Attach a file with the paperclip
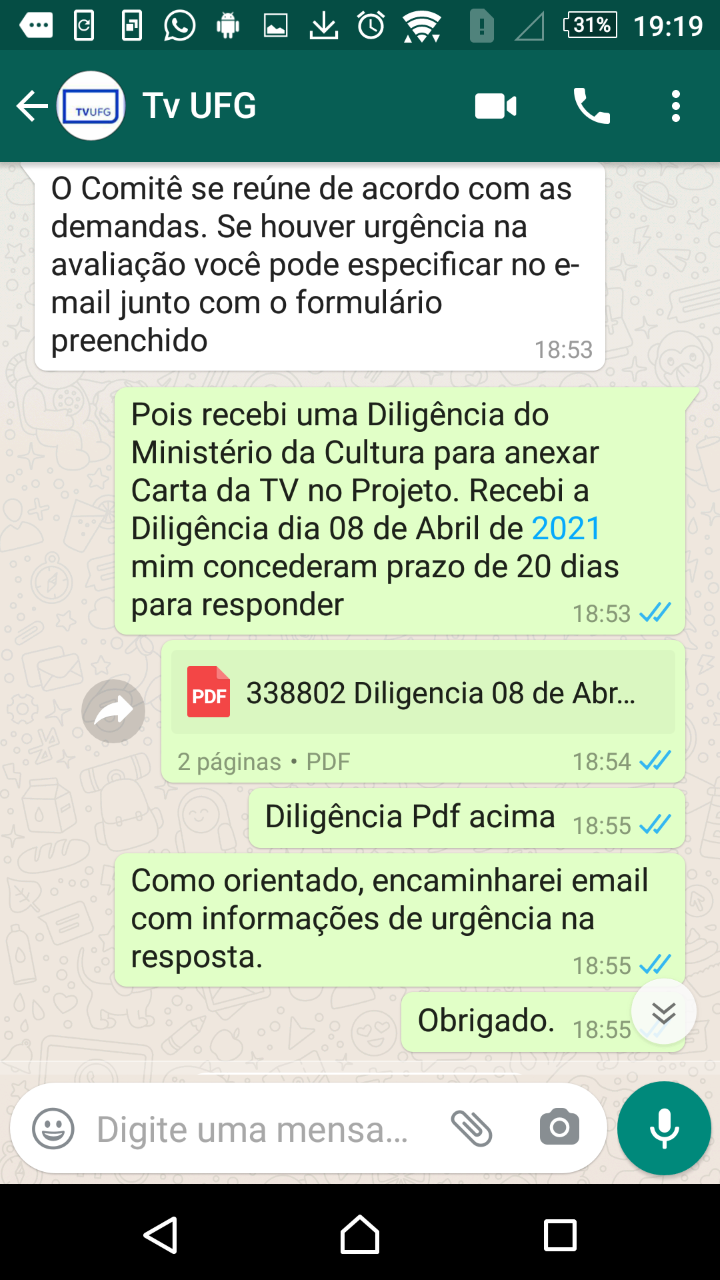720x1280 pixels. click(x=471, y=1129)
